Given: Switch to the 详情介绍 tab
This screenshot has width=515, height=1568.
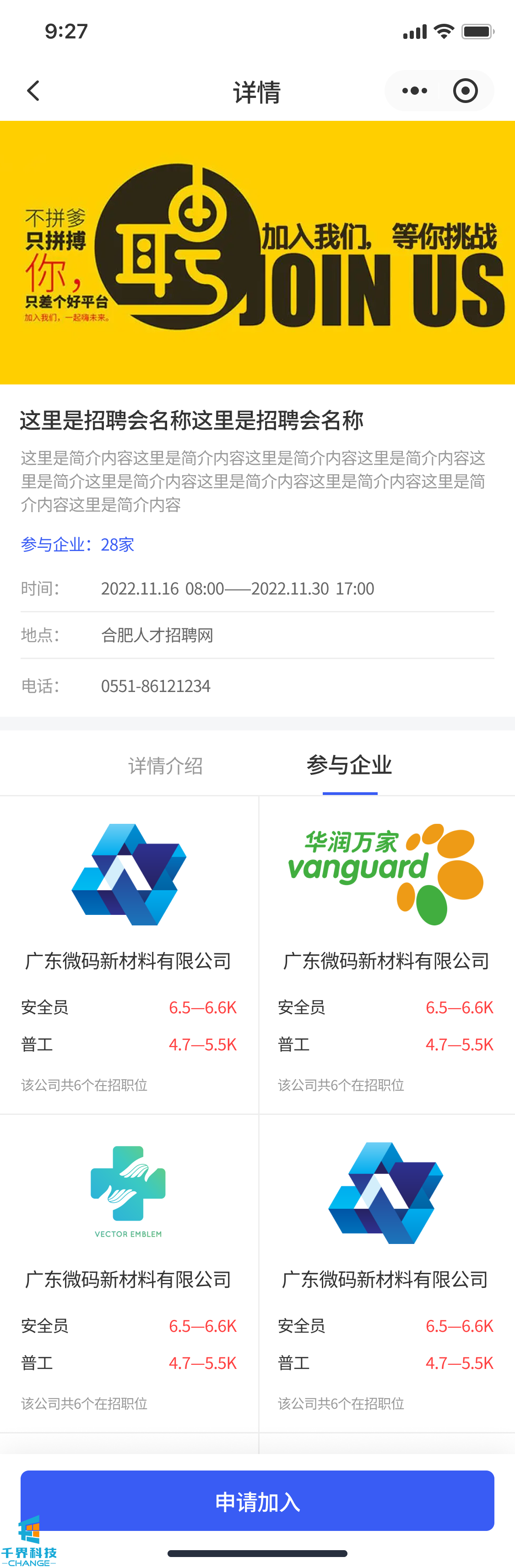Looking at the screenshot, I should tap(166, 765).
